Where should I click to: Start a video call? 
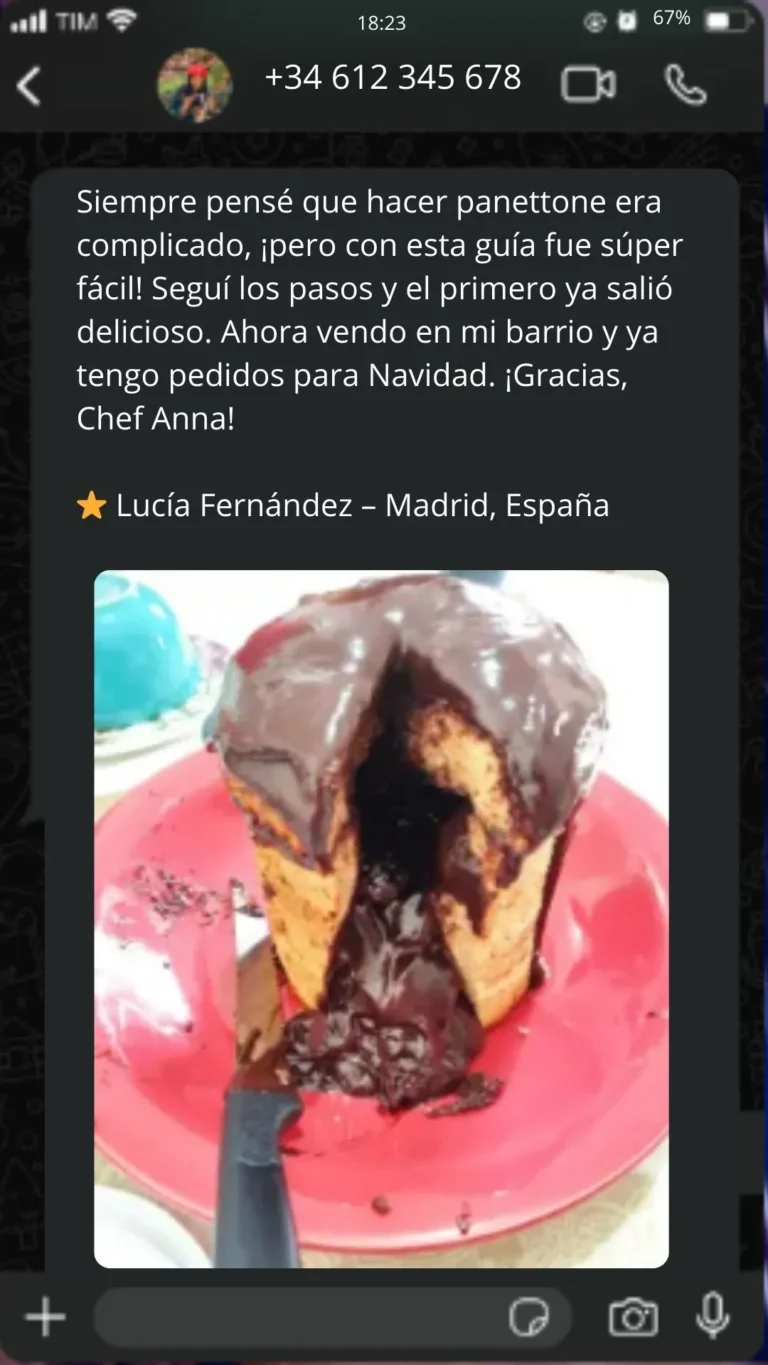coord(588,85)
